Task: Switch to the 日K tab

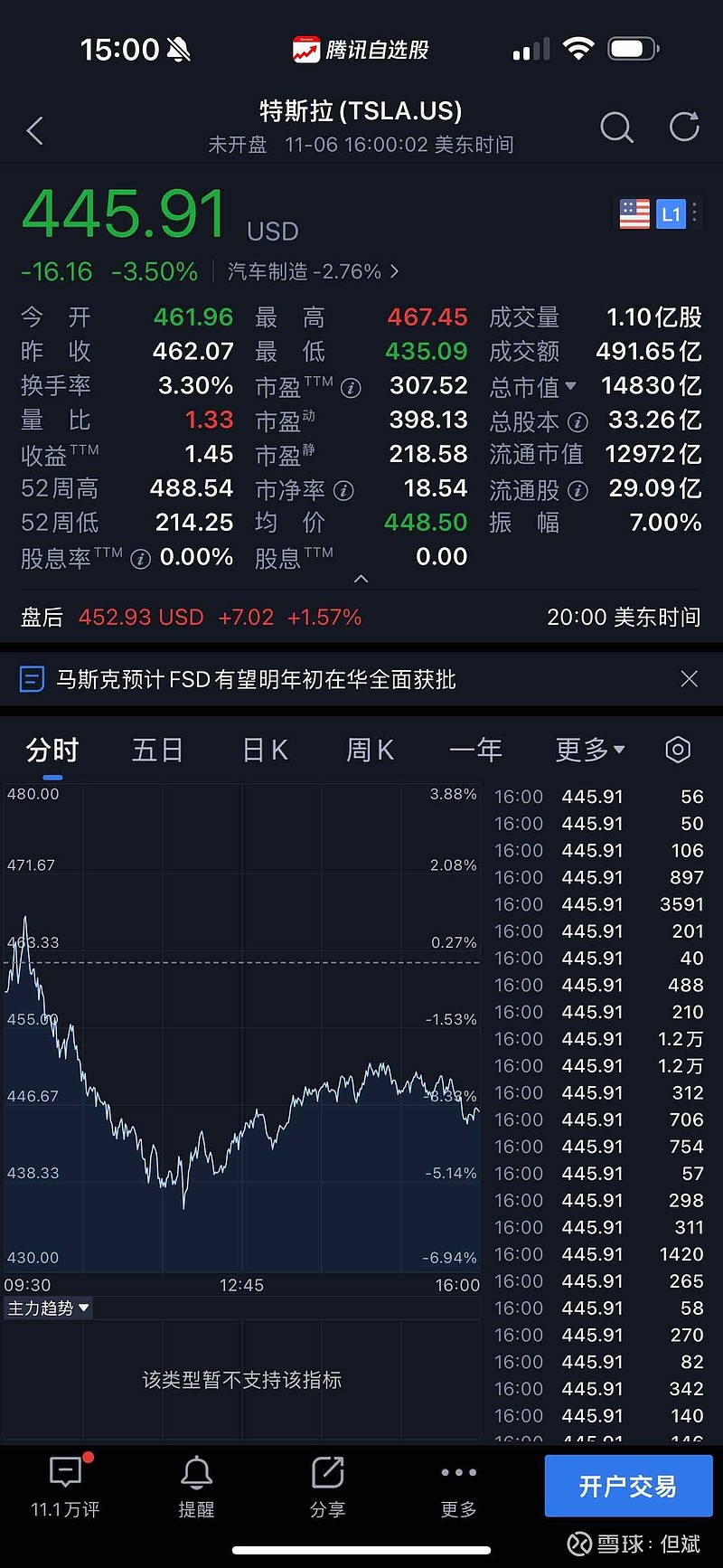Action: click(264, 750)
